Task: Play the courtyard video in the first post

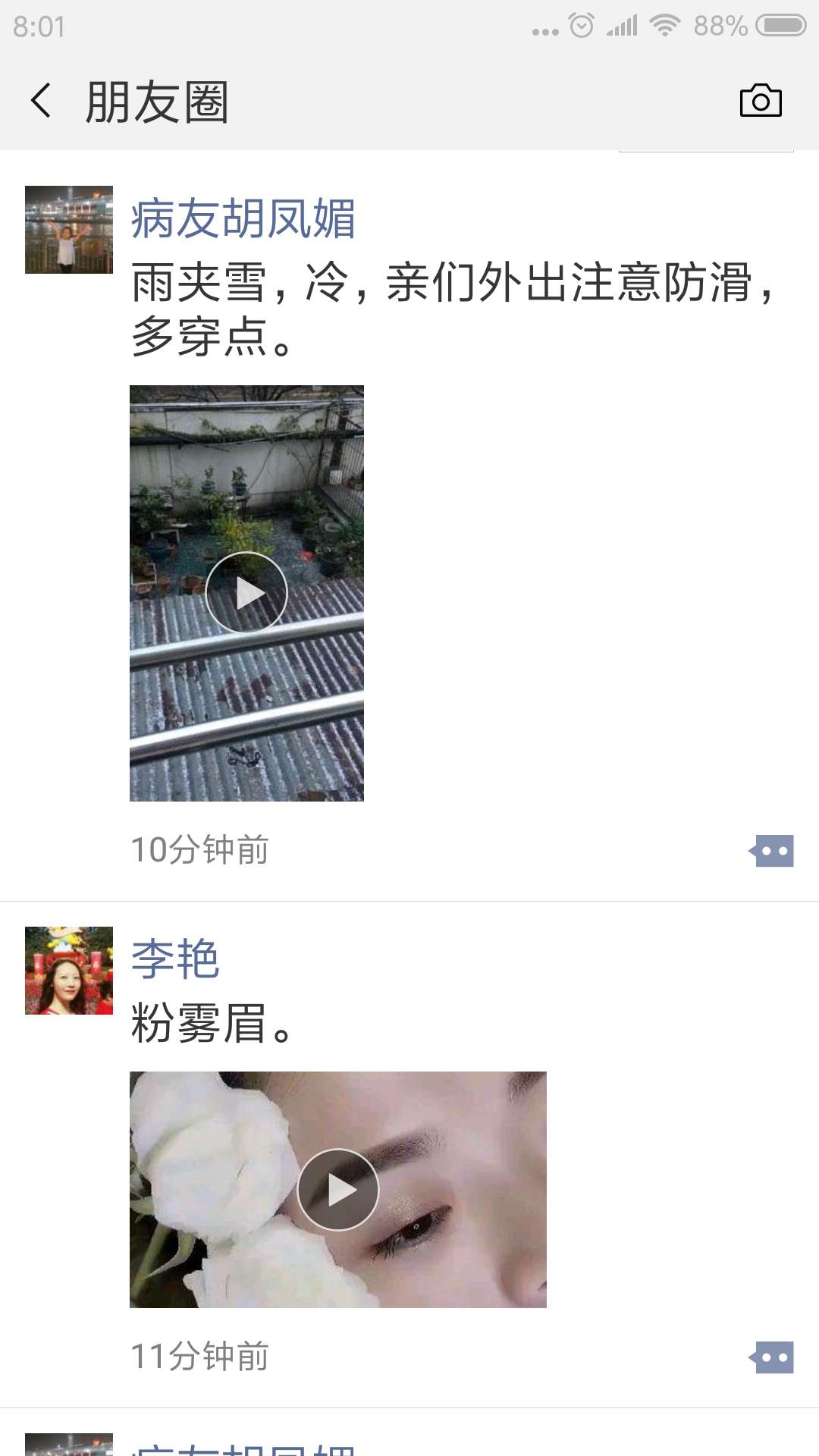Action: coord(246,593)
